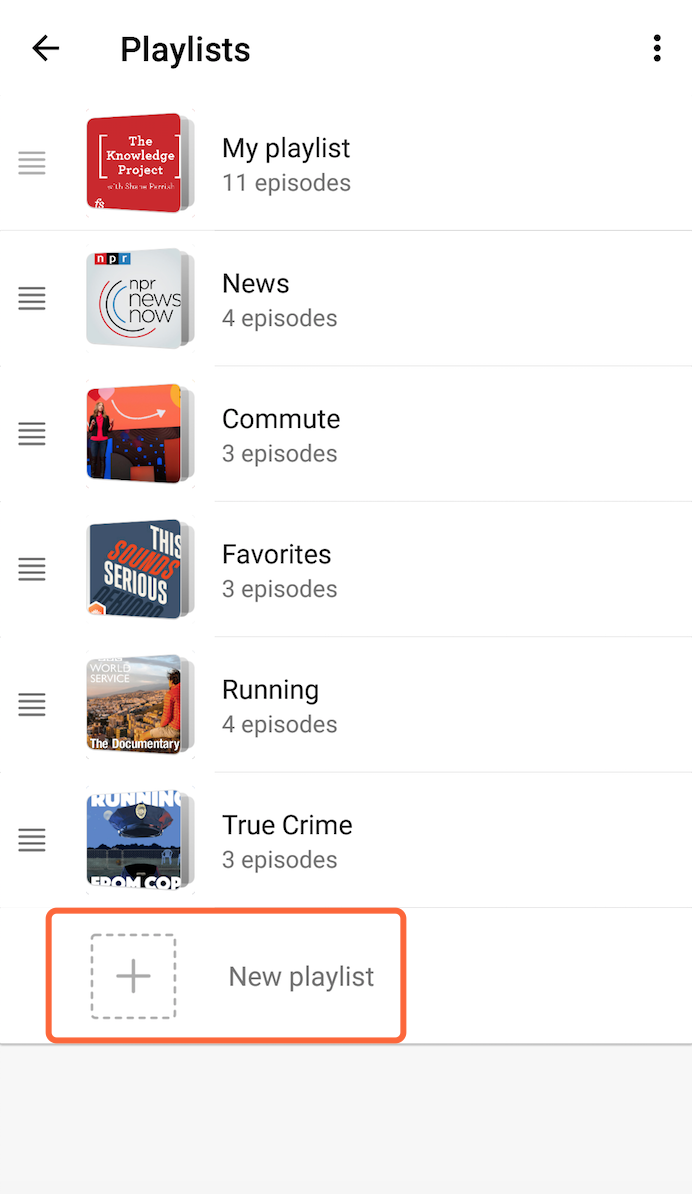
Task: Select the Commute playlist
Action: pyautogui.click(x=281, y=435)
